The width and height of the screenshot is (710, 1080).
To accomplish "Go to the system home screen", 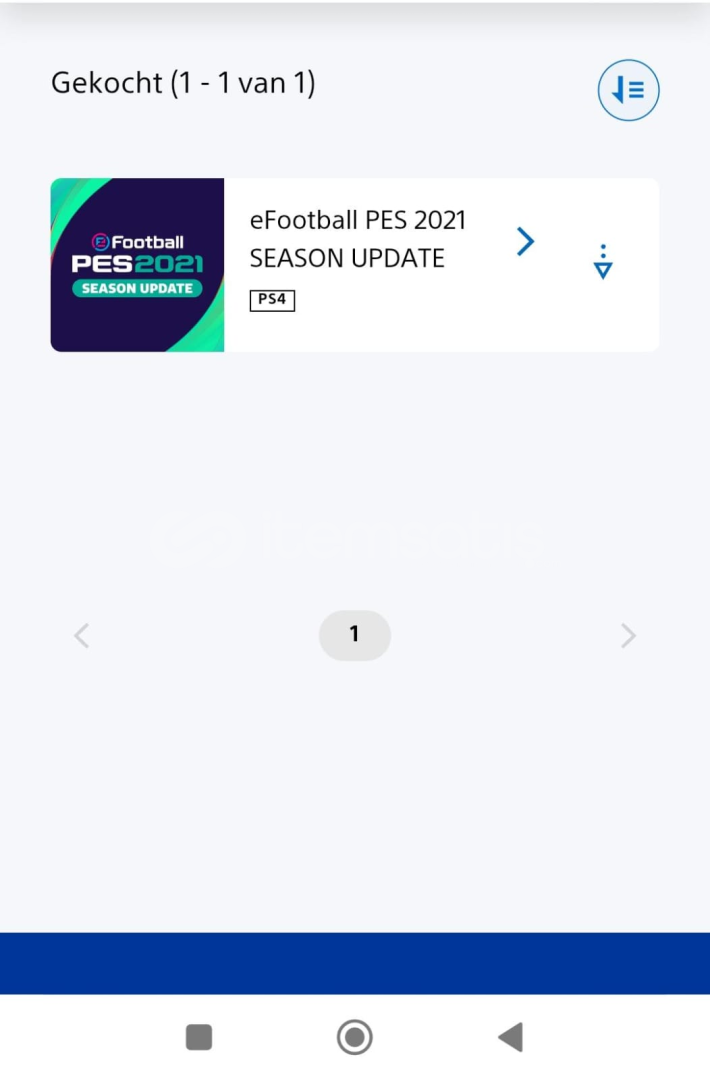I will point(354,1038).
